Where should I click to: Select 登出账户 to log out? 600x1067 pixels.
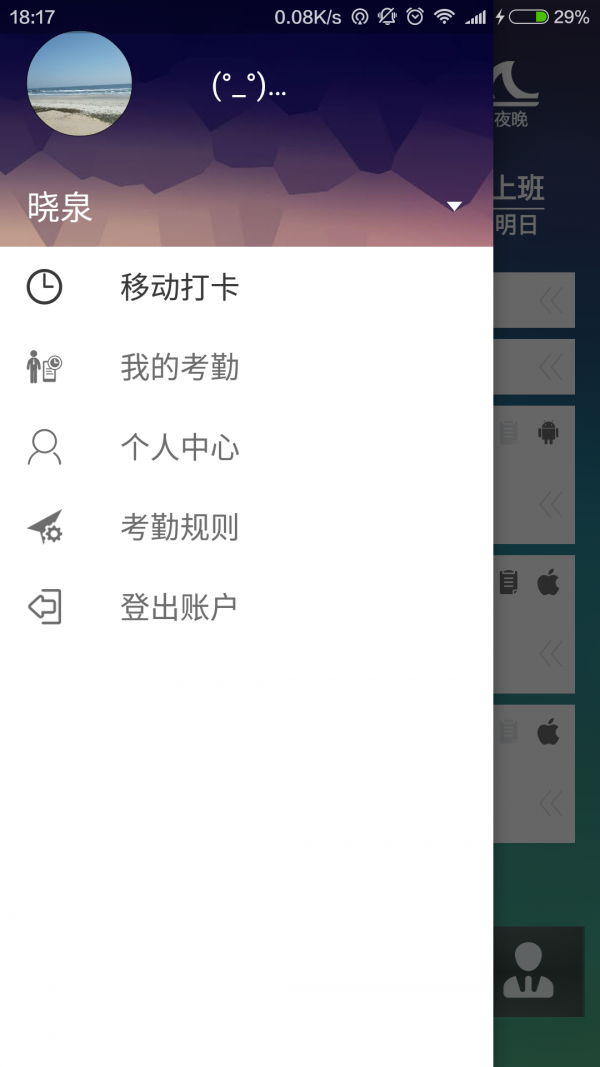pyautogui.click(x=178, y=607)
